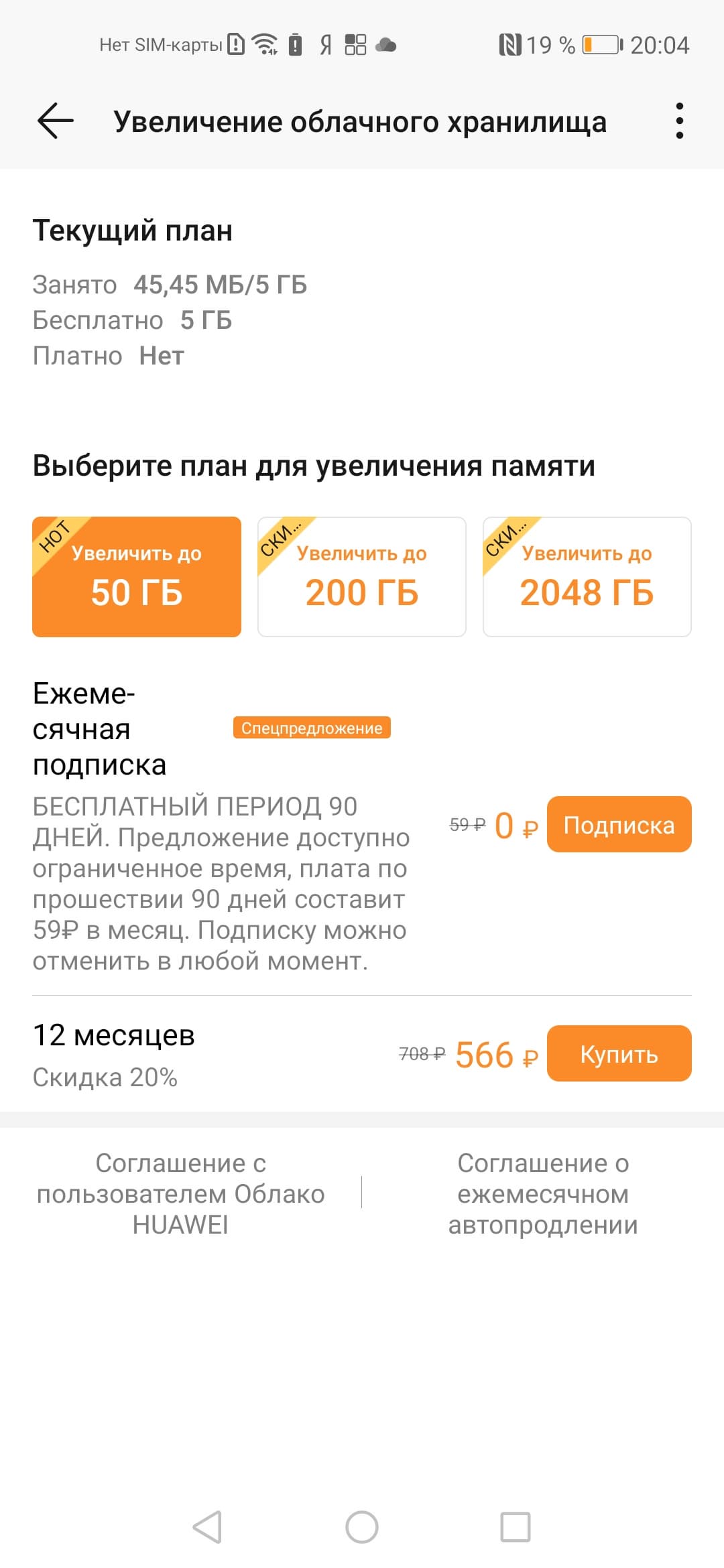Image resolution: width=724 pixels, height=1568 pixels.
Task: Return to the home screen
Action: pyautogui.click(x=362, y=1527)
